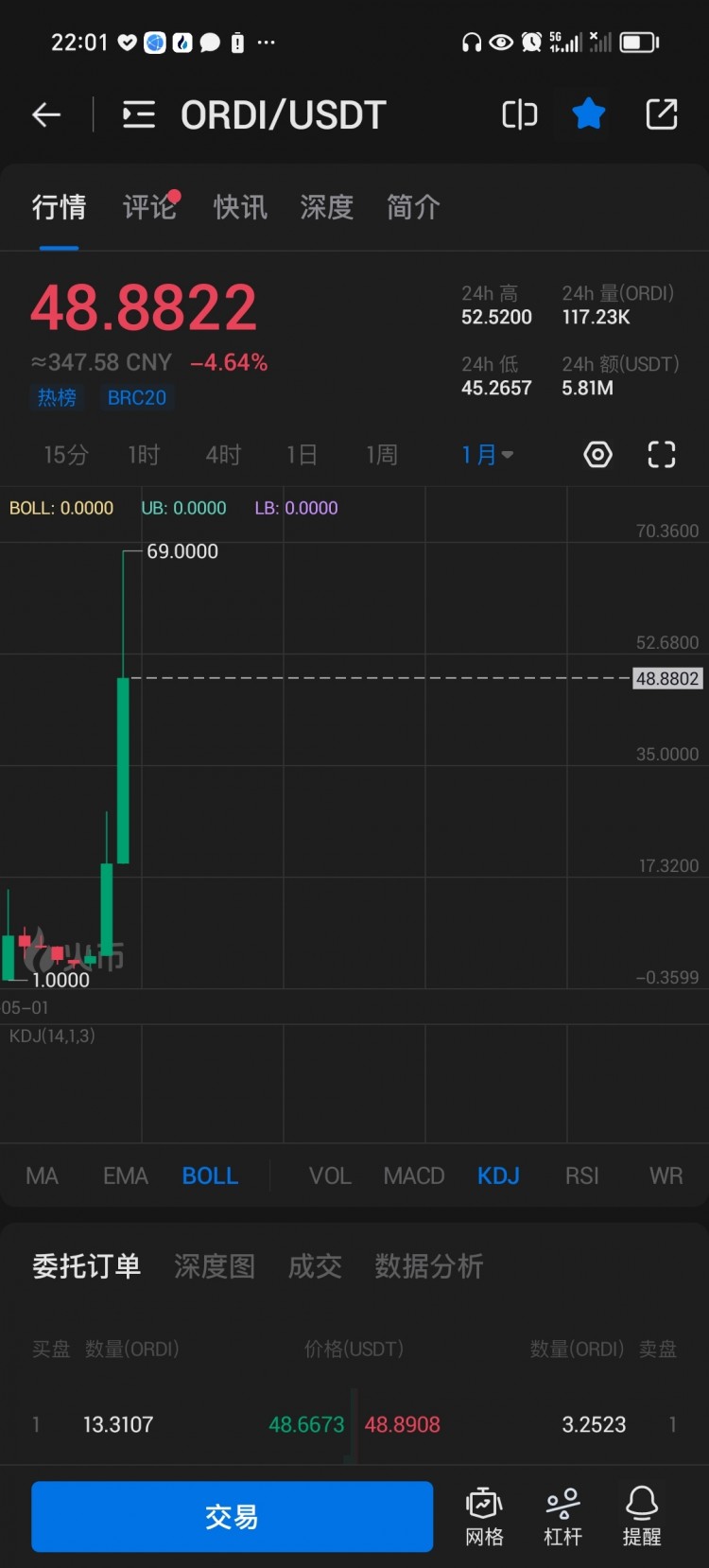Select the 15分 chart interval
Screen dimensions: 709x1568
66,455
